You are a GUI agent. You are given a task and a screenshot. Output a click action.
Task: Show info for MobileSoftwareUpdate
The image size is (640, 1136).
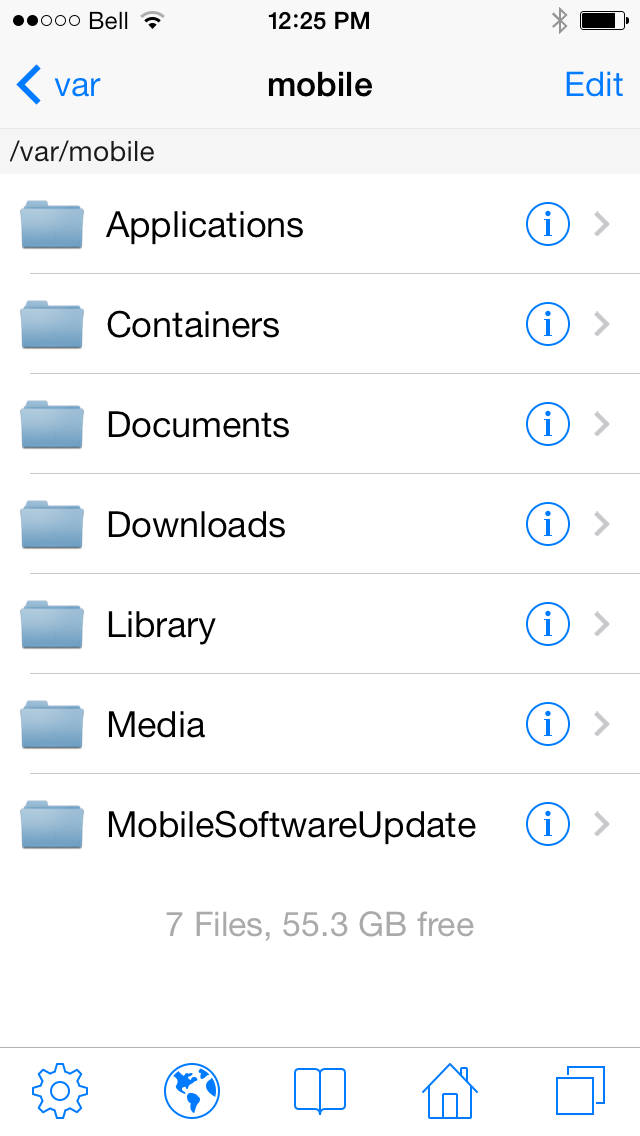click(x=547, y=824)
